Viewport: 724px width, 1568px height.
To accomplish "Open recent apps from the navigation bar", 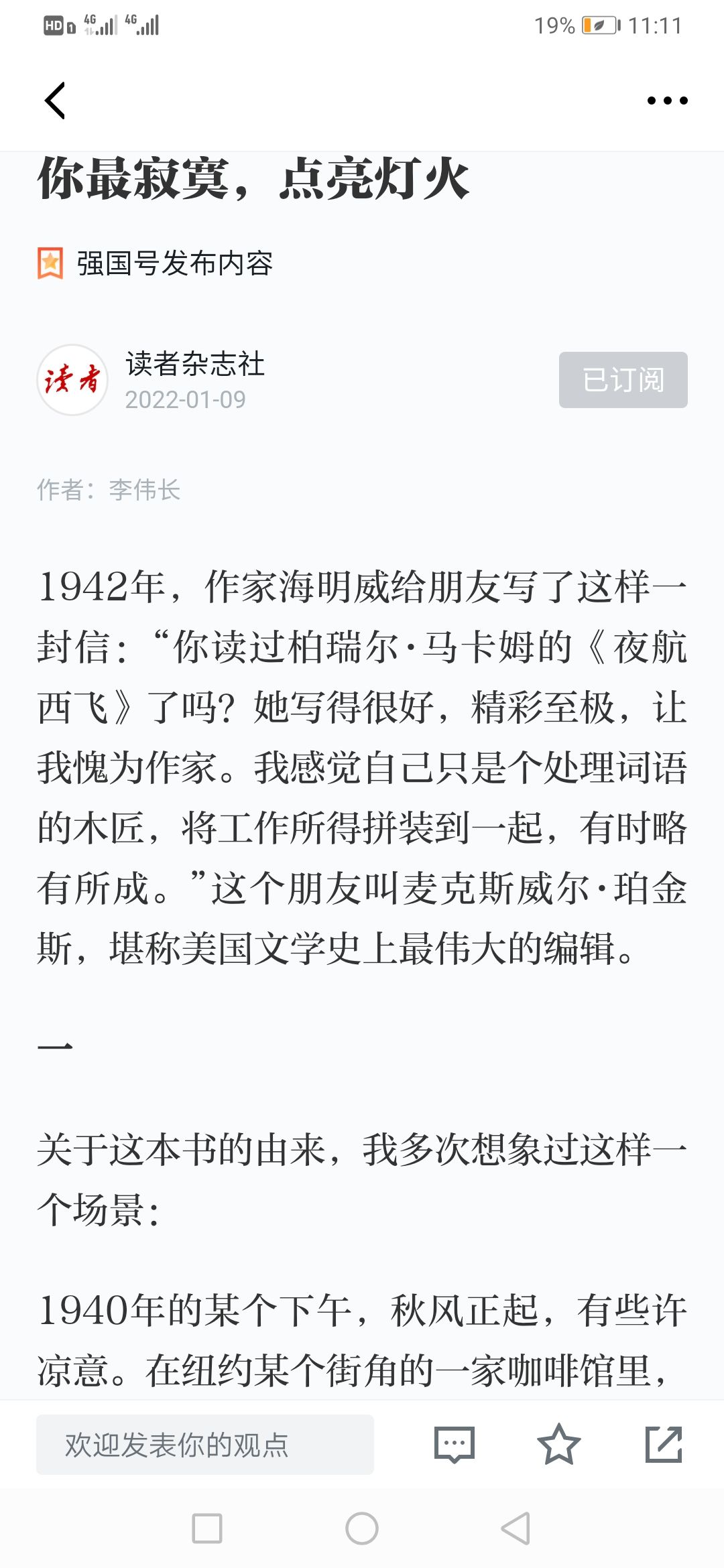I will pyautogui.click(x=207, y=1528).
